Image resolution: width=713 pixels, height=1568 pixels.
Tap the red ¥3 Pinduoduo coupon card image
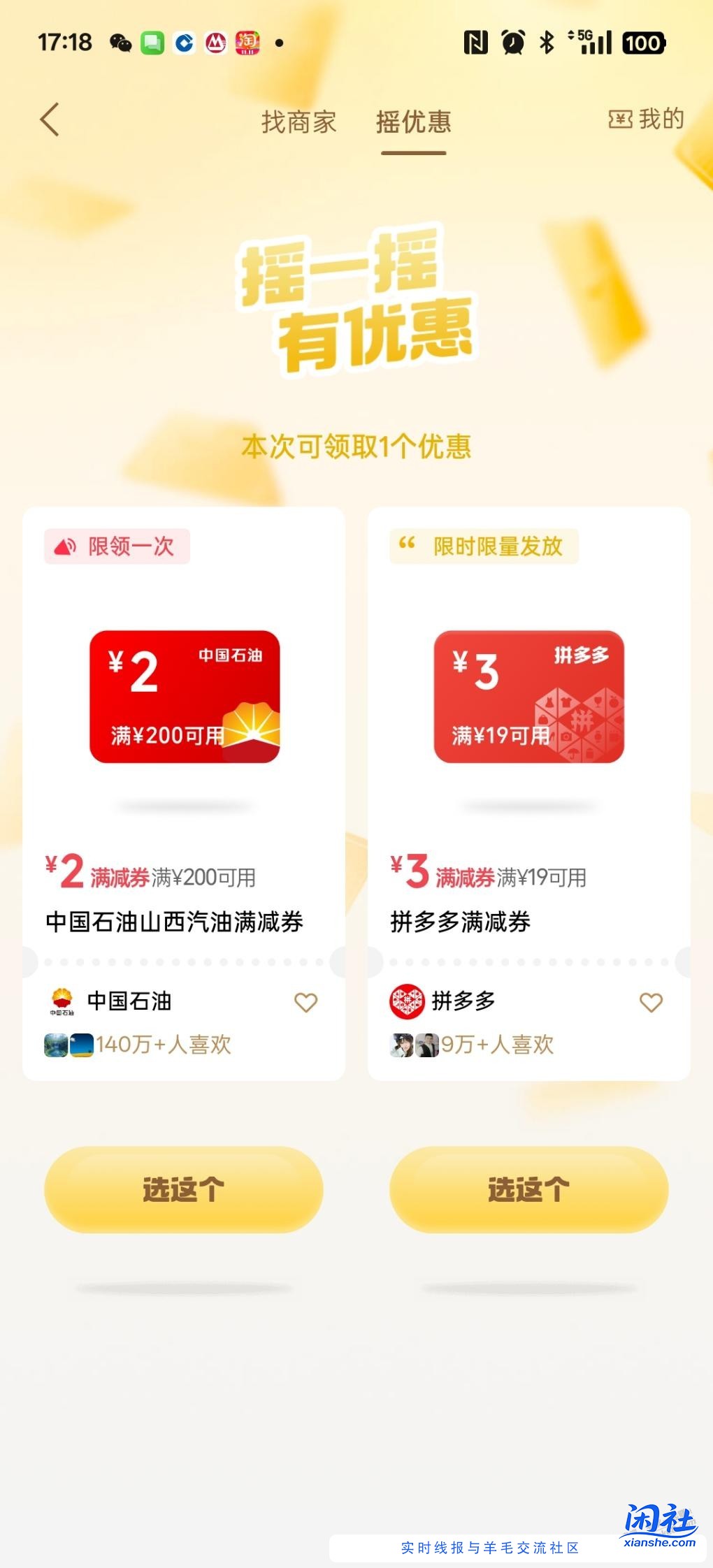[529, 695]
